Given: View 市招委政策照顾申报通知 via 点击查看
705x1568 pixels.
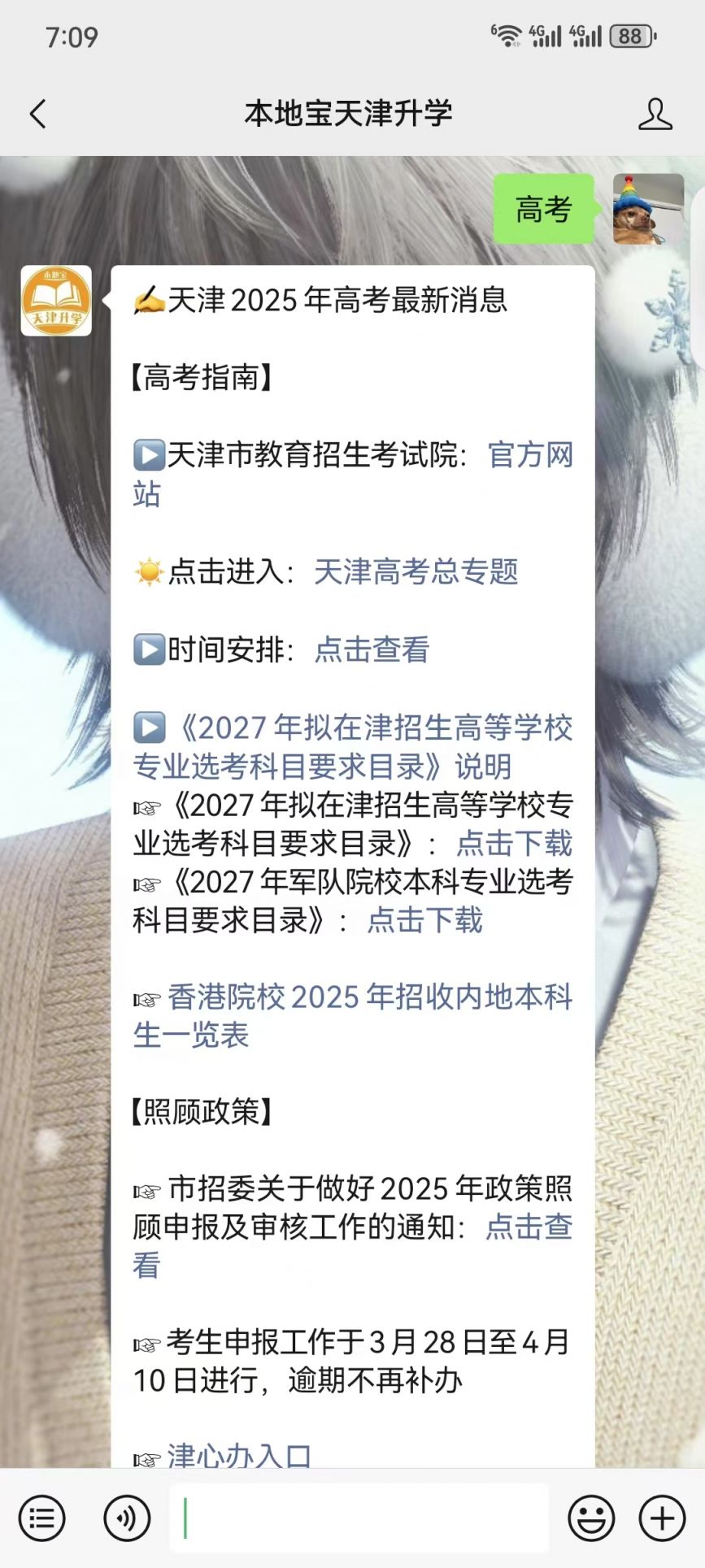Looking at the screenshot, I should click(529, 1227).
